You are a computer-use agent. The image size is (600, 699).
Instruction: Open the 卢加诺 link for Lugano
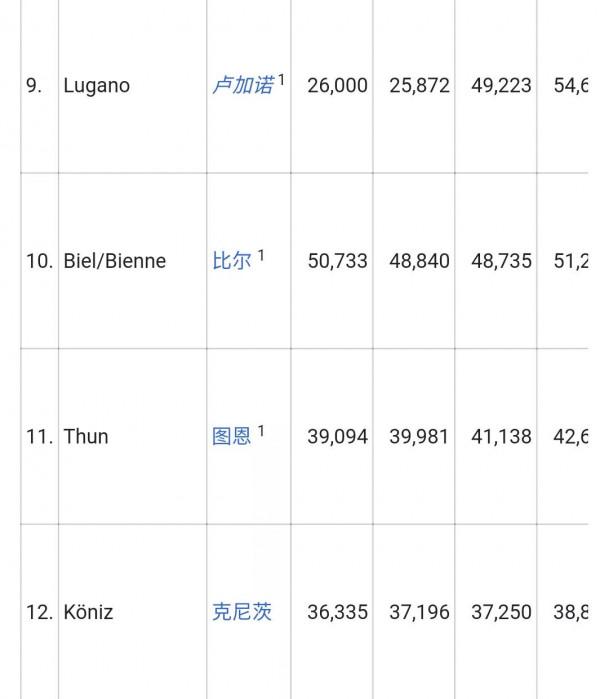(x=243, y=86)
